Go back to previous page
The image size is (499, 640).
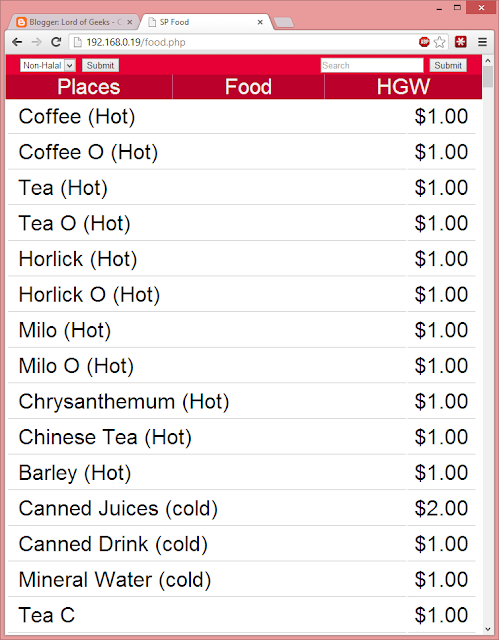point(17,42)
